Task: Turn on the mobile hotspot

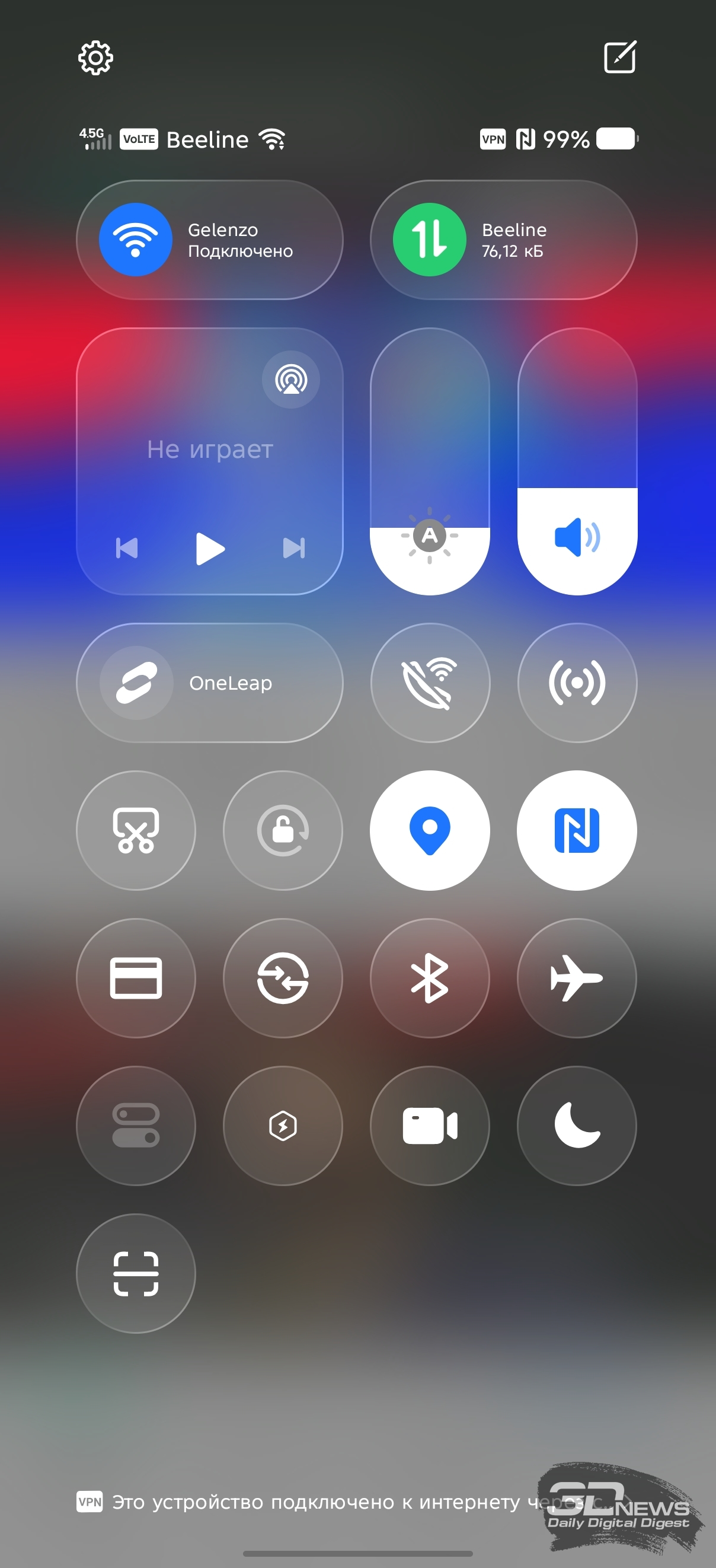Action: point(577,683)
